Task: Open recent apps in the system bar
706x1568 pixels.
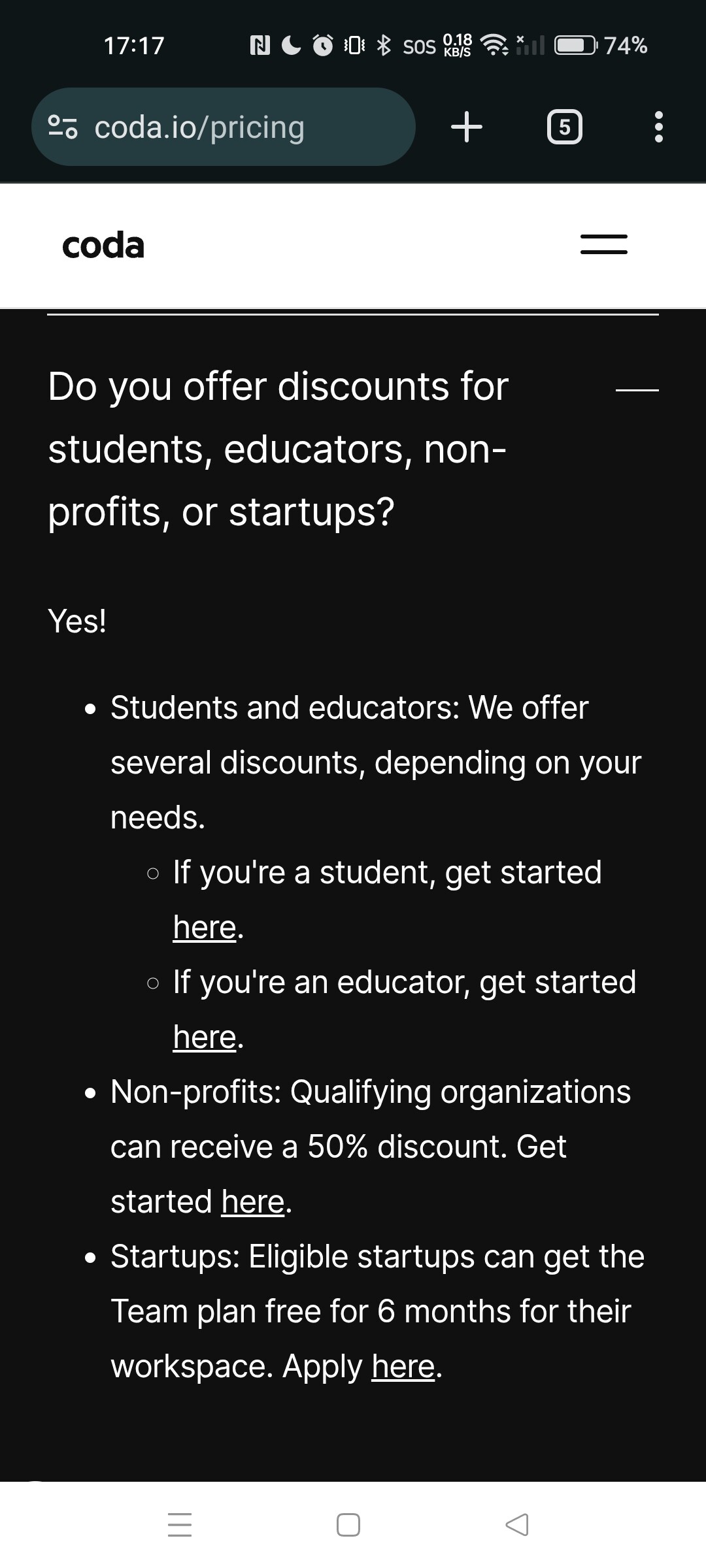Action: [x=180, y=1524]
